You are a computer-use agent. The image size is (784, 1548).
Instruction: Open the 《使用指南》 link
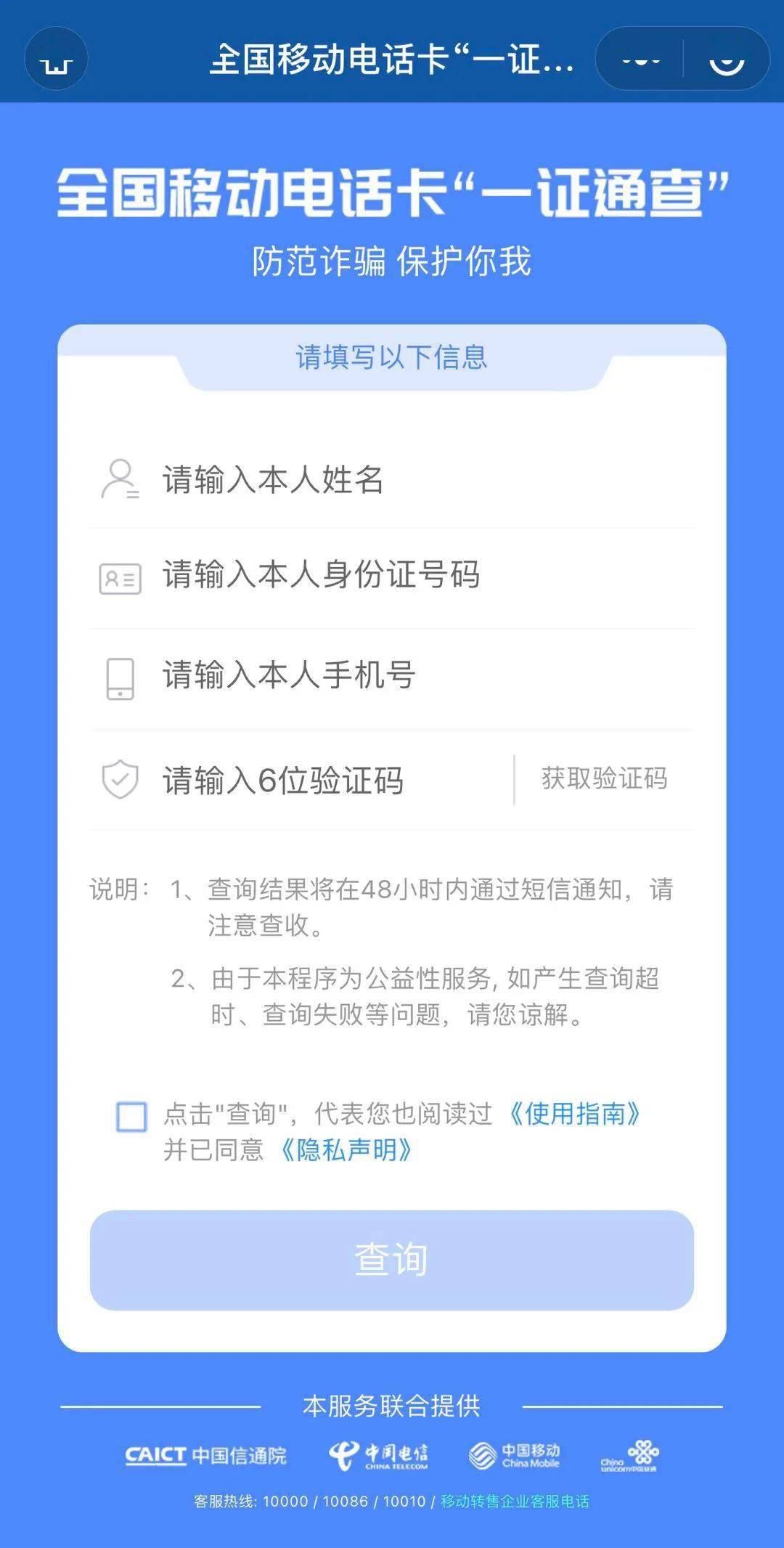[x=573, y=1114]
